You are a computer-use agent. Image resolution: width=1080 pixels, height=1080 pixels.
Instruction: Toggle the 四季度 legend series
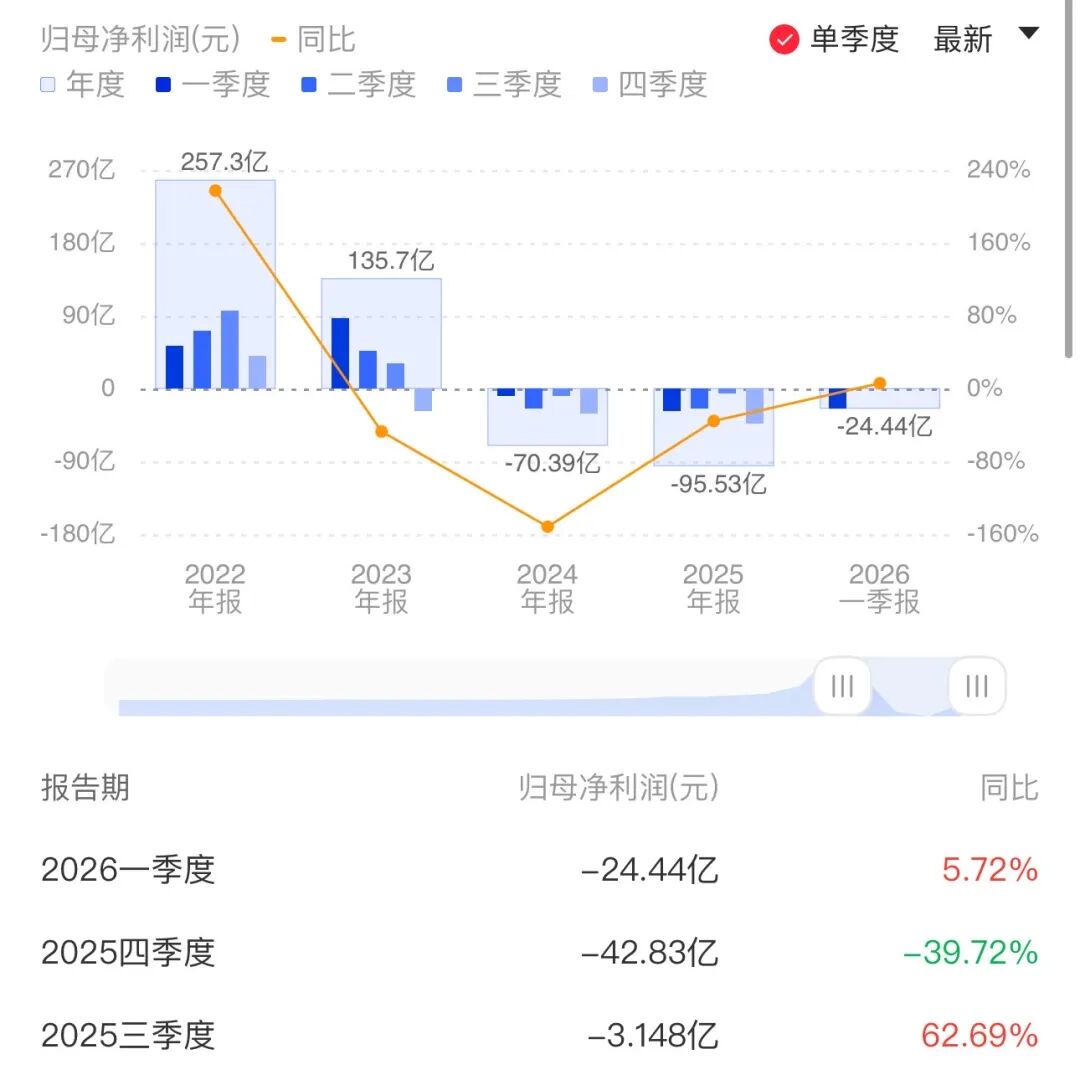651,86
